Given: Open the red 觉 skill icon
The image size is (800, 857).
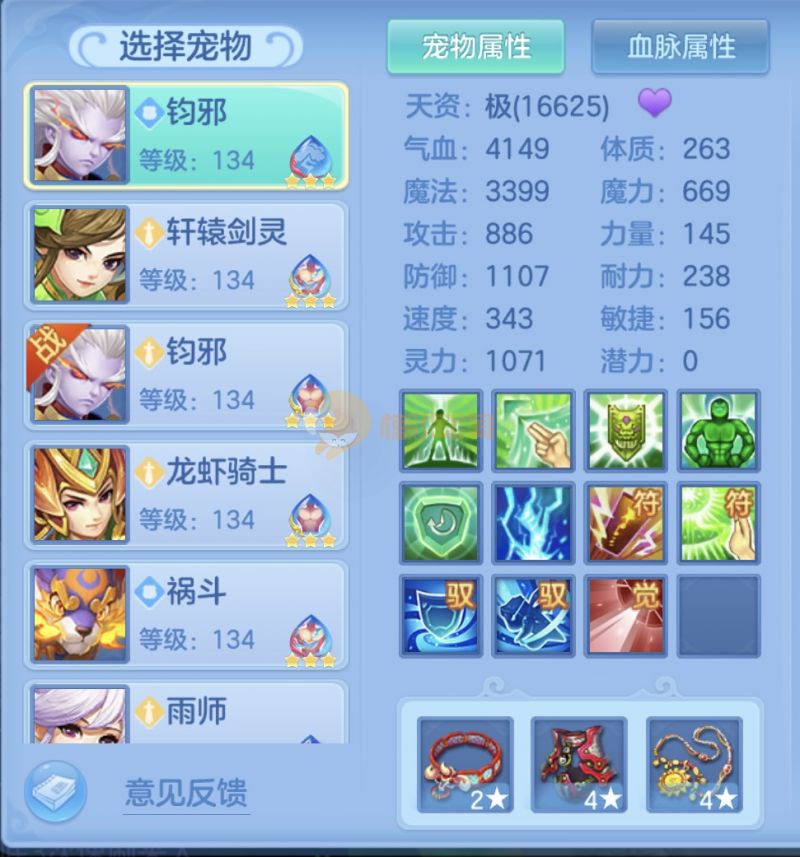Looking at the screenshot, I should pos(626,615).
